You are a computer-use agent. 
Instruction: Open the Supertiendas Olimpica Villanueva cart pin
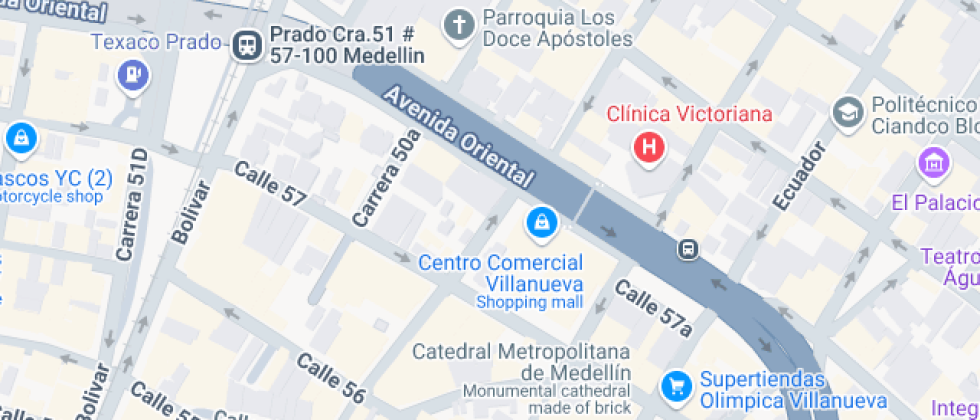click(677, 383)
